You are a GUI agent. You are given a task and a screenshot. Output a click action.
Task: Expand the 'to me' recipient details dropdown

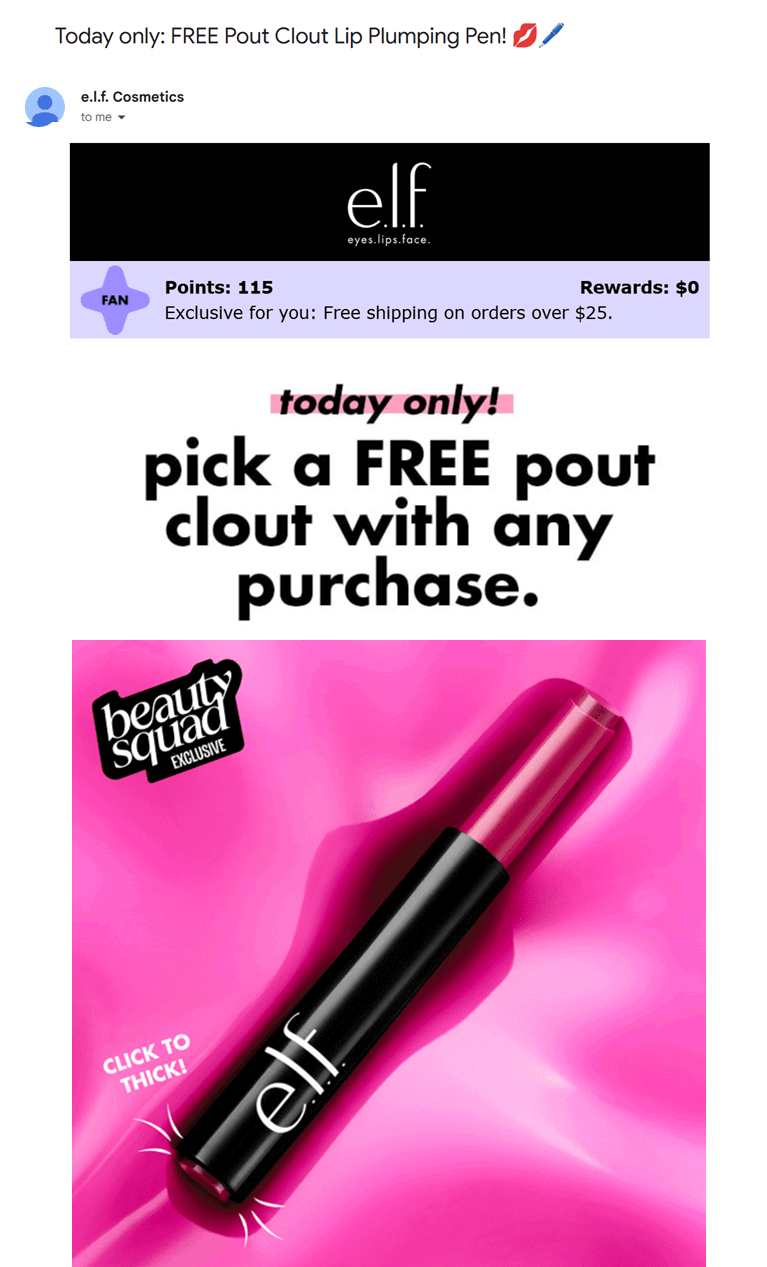pos(122,118)
